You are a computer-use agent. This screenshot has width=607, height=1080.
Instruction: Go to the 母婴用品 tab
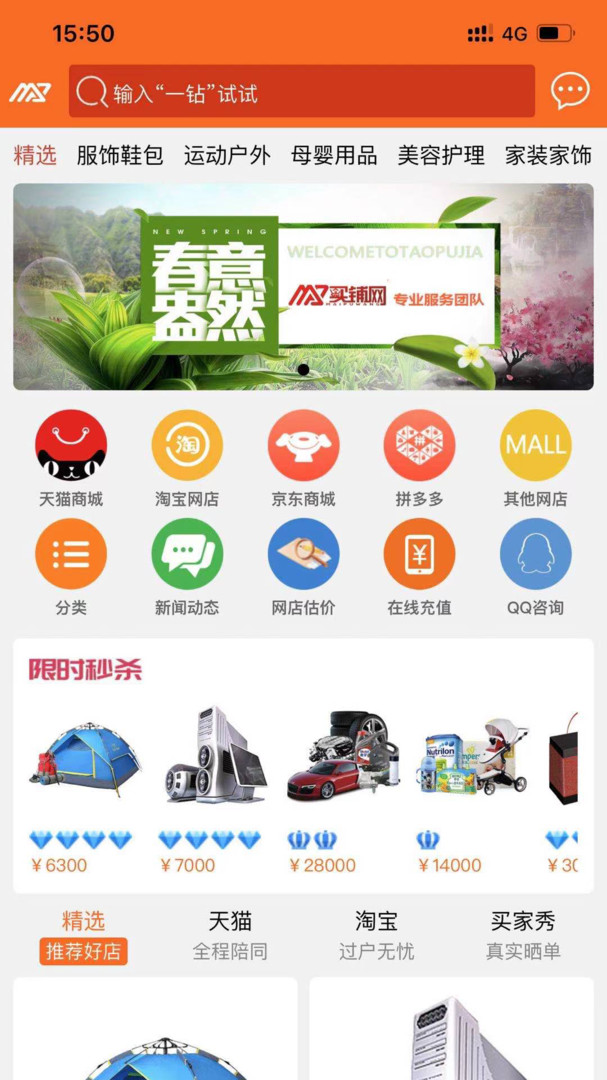point(334,155)
